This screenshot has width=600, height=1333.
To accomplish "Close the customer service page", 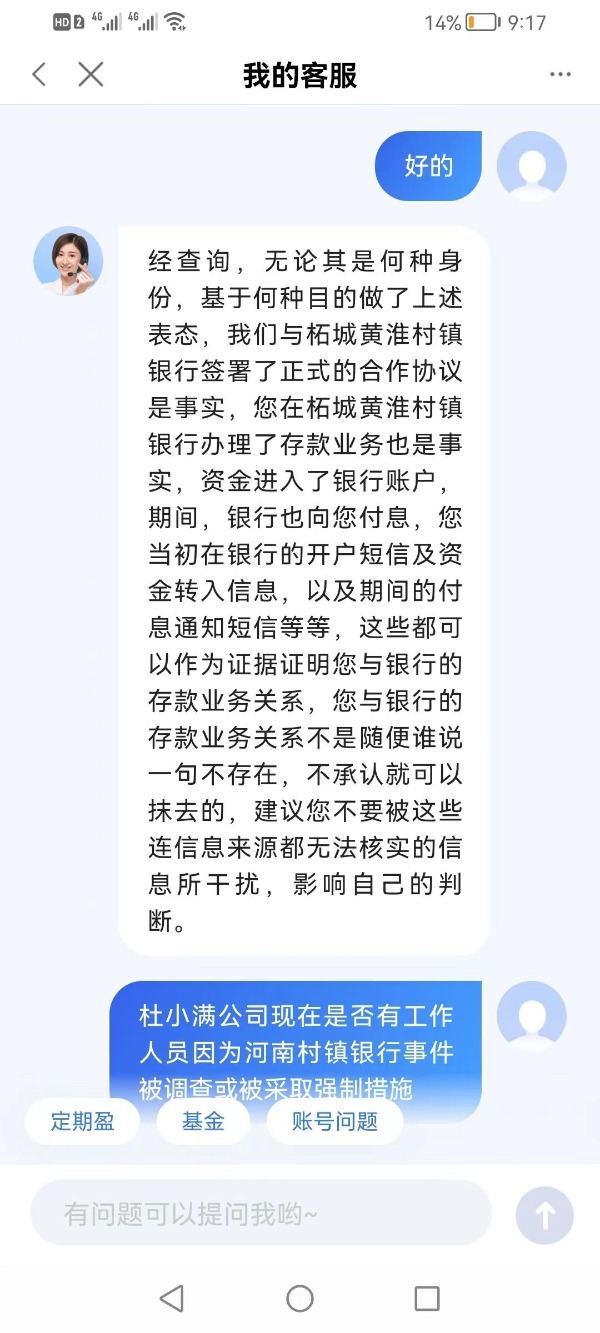I will click(91, 74).
